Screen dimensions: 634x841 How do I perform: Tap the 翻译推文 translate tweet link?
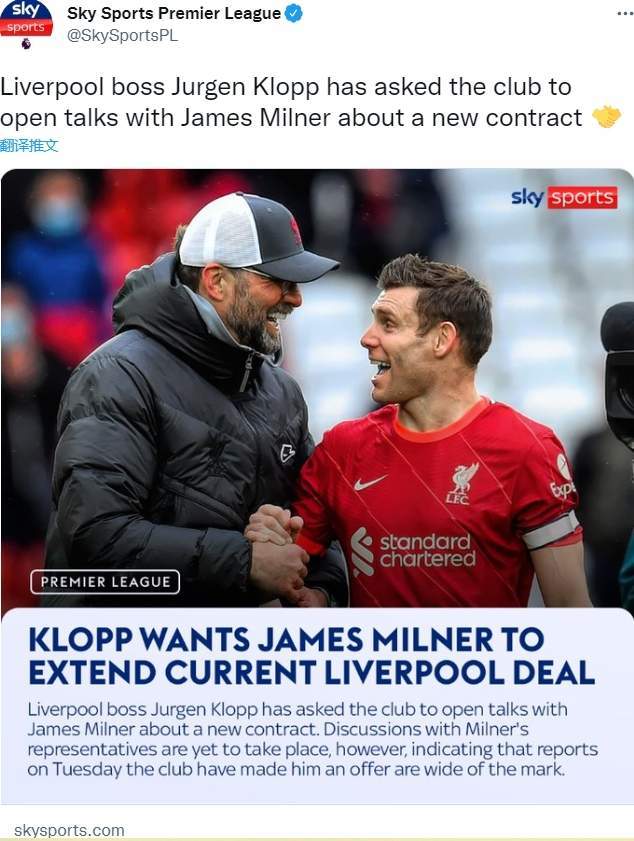29,146
